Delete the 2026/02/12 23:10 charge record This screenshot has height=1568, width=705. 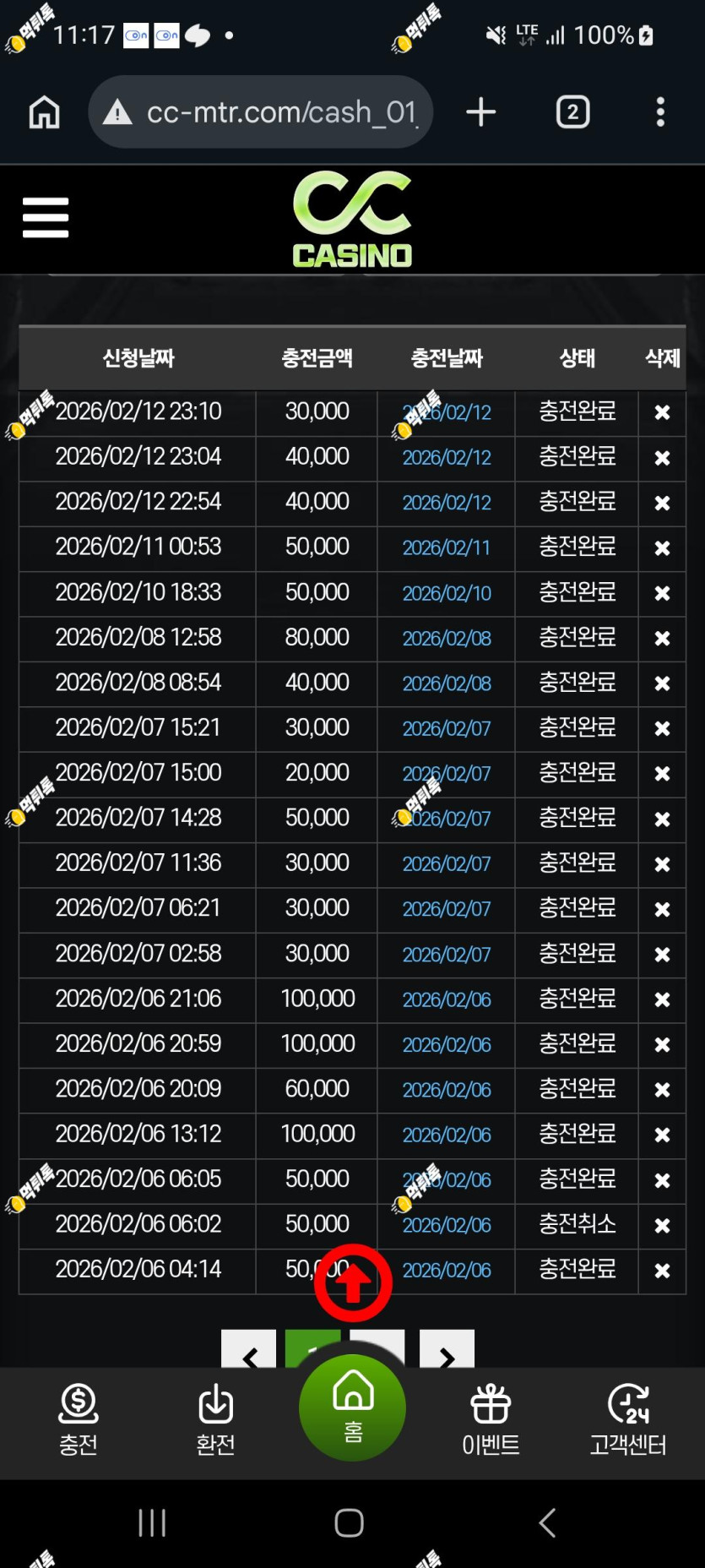662,412
